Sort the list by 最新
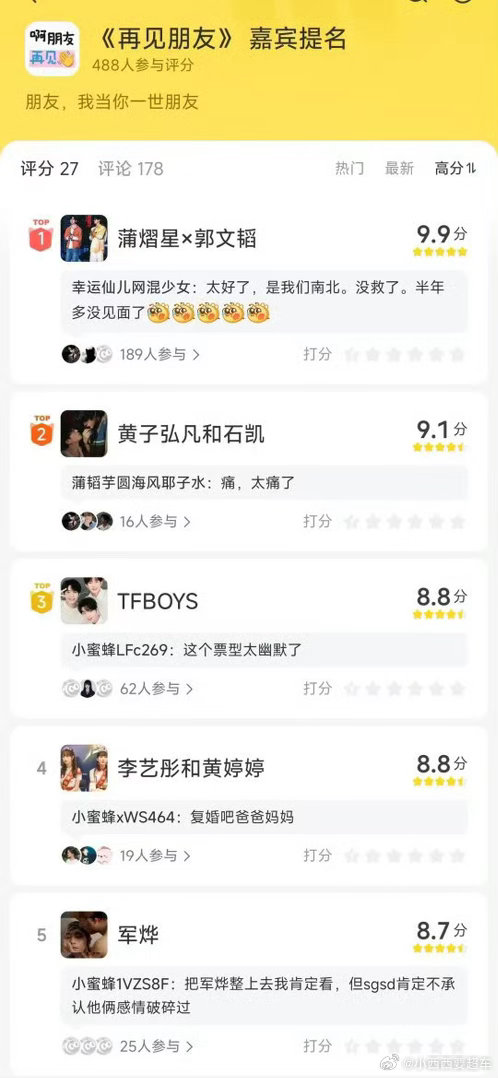This screenshot has width=498, height=1078. coord(399,168)
